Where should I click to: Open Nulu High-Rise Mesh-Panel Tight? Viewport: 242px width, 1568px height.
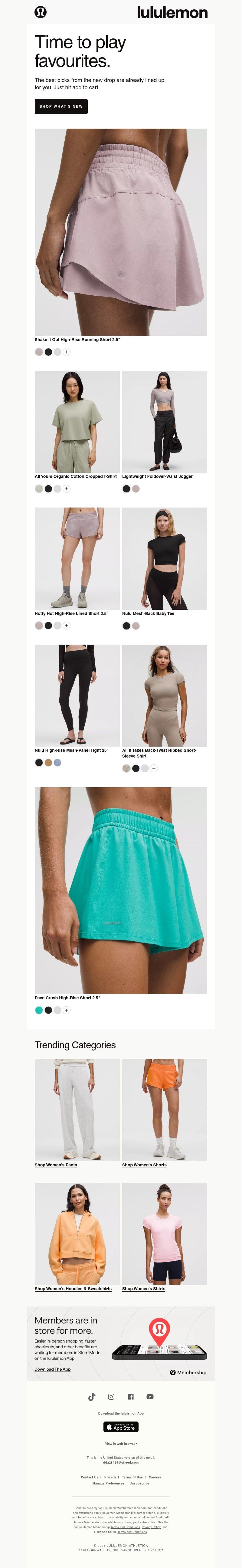click(77, 695)
